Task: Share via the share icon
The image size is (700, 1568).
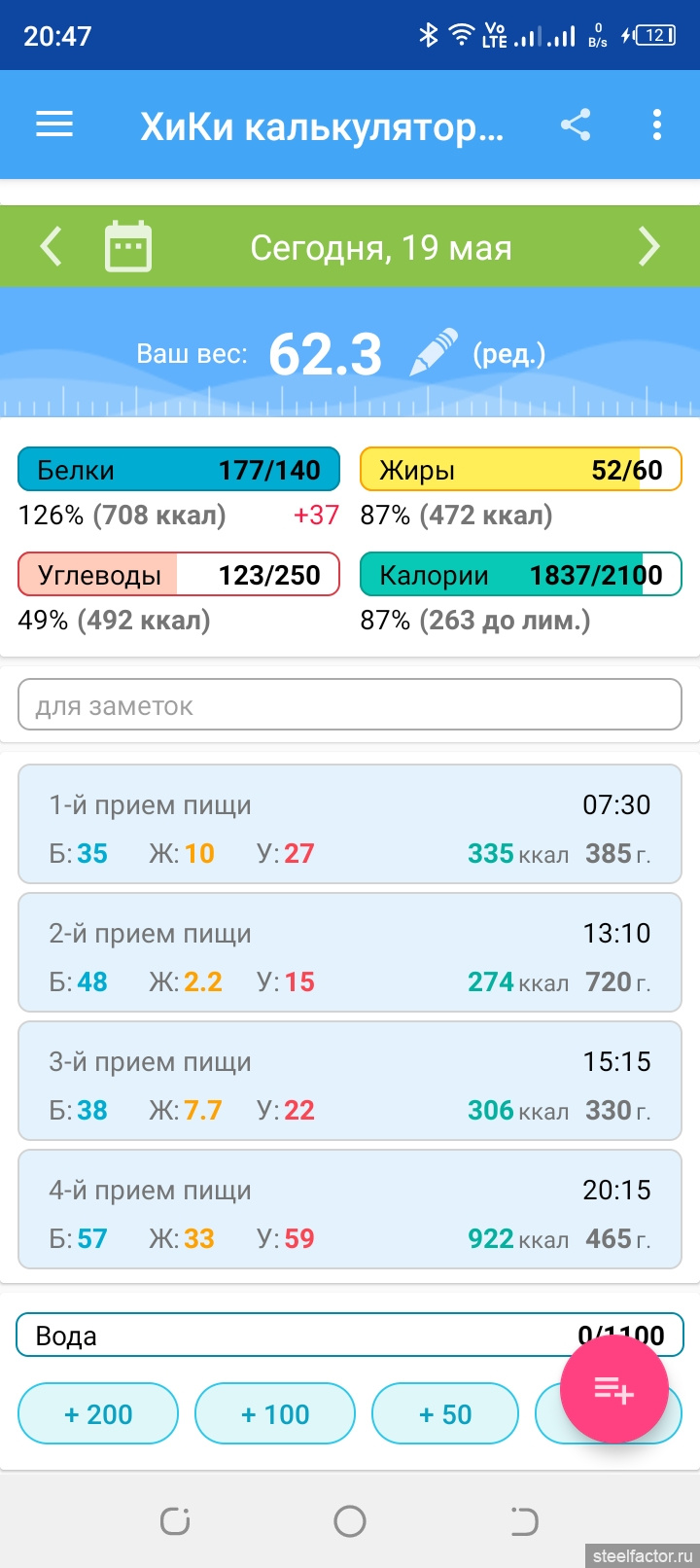Action: [x=576, y=125]
